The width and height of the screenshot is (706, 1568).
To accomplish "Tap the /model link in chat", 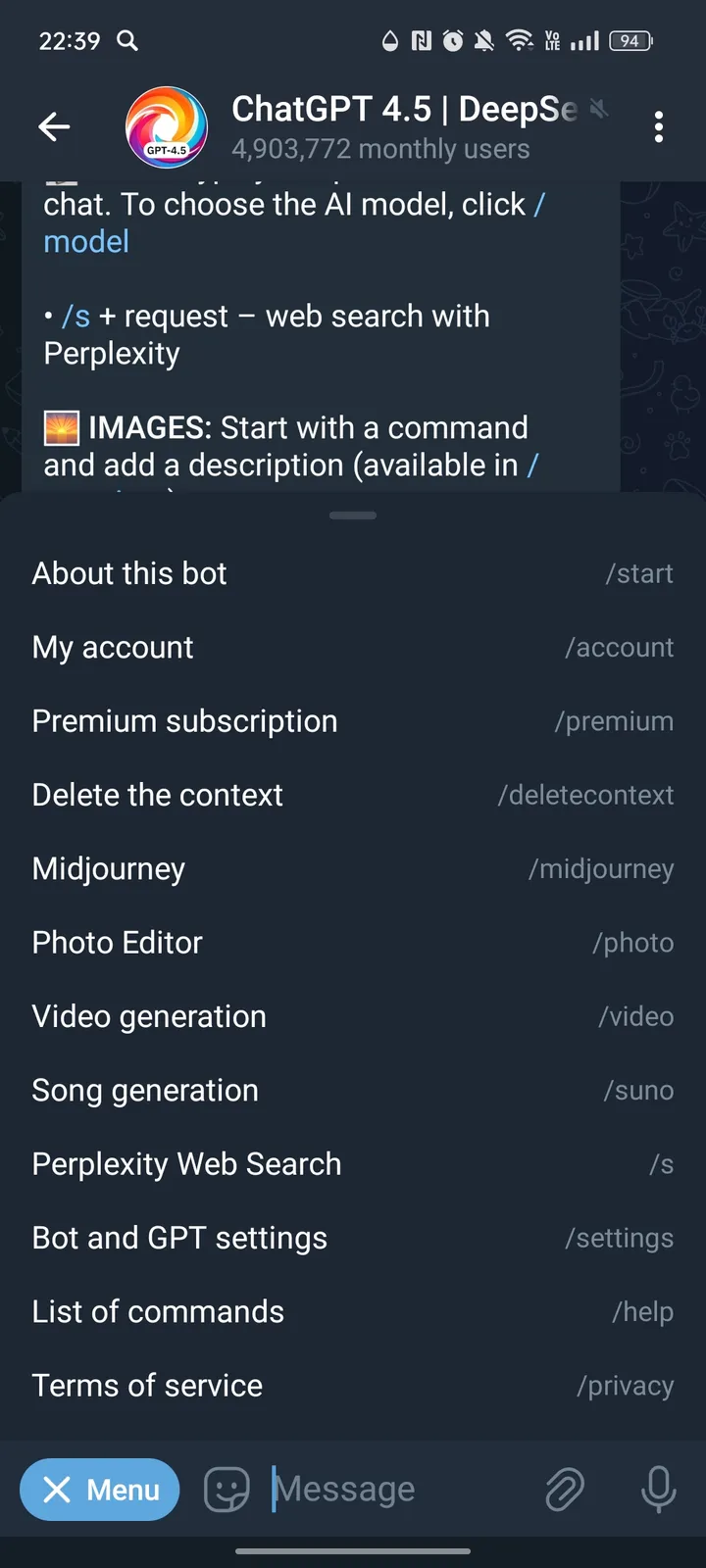I will click(x=85, y=241).
